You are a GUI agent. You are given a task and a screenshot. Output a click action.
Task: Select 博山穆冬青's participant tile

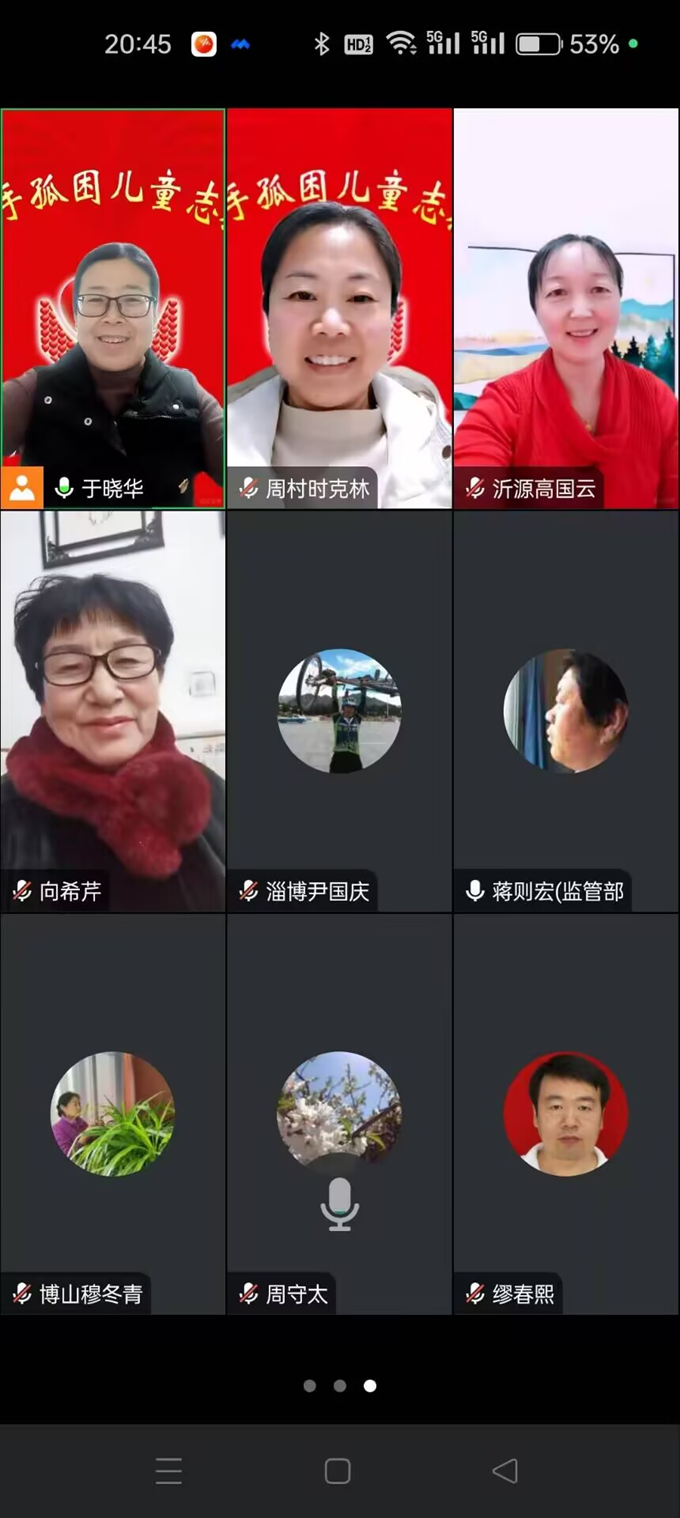[113, 1113]
